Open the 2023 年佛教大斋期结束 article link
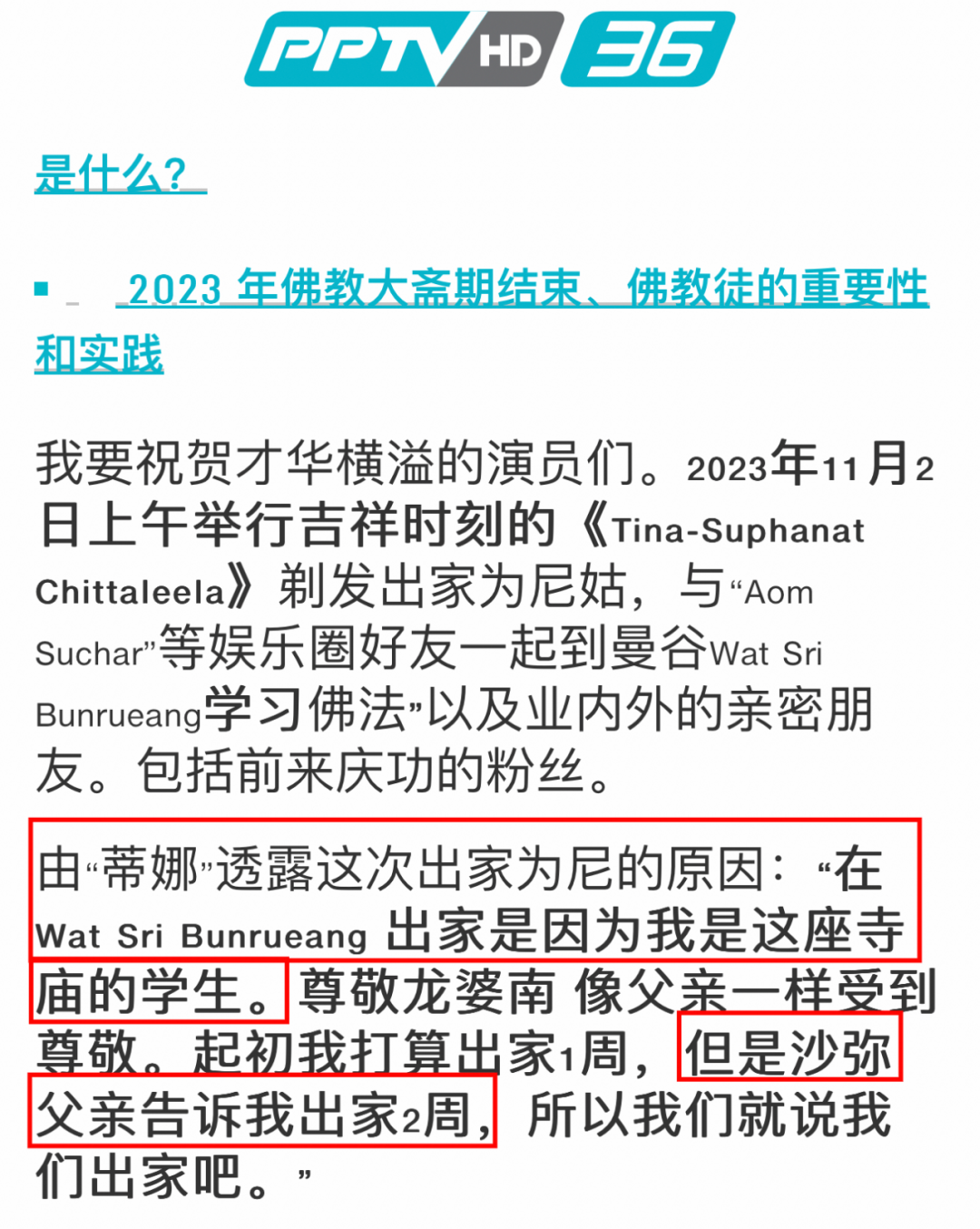 524,290
